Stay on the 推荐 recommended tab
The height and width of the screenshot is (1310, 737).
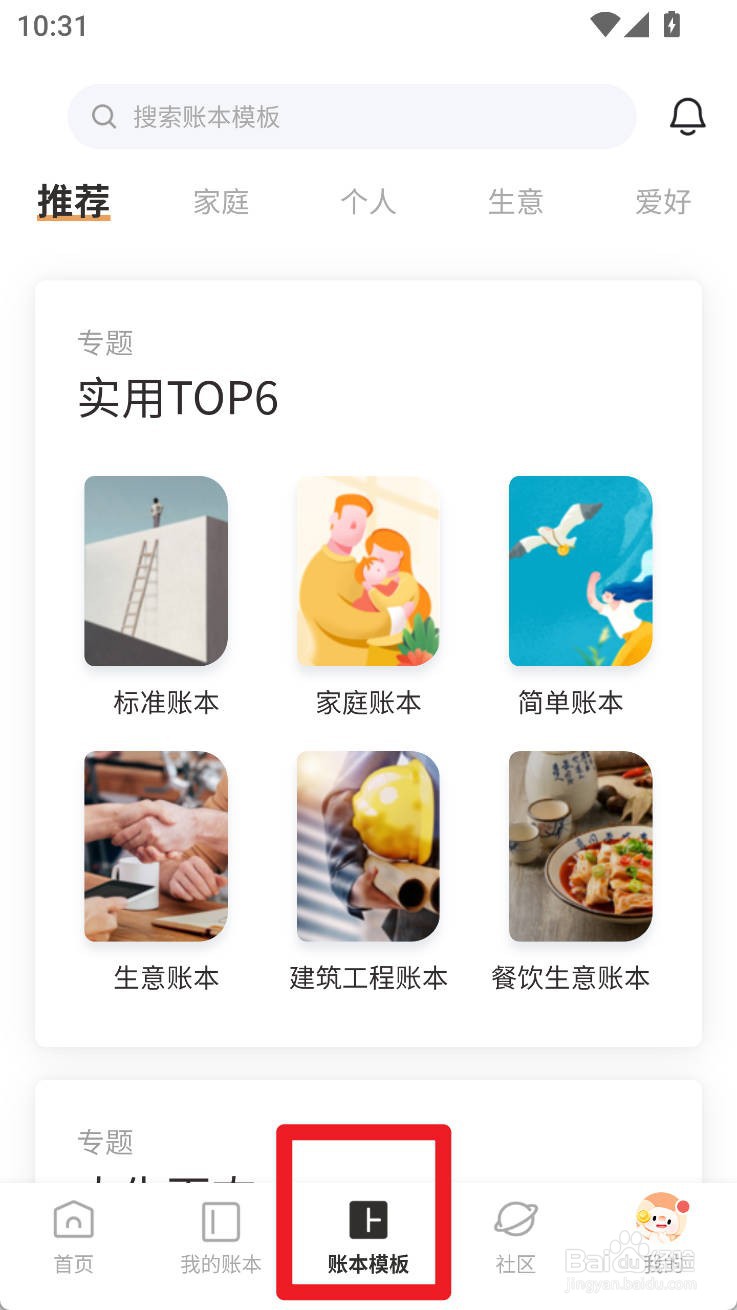[73, 200]
